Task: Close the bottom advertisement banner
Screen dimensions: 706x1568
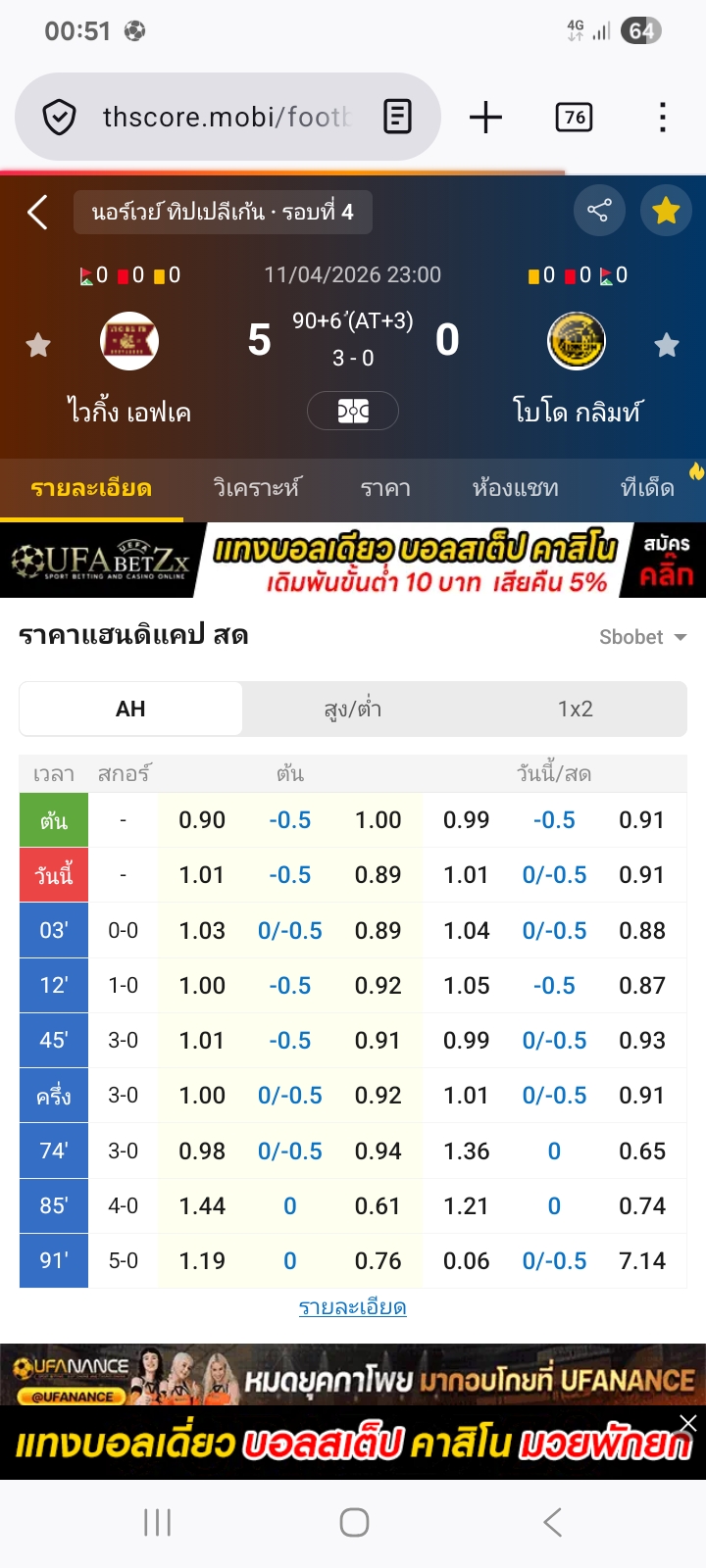Action: (x=688, y=1423)
